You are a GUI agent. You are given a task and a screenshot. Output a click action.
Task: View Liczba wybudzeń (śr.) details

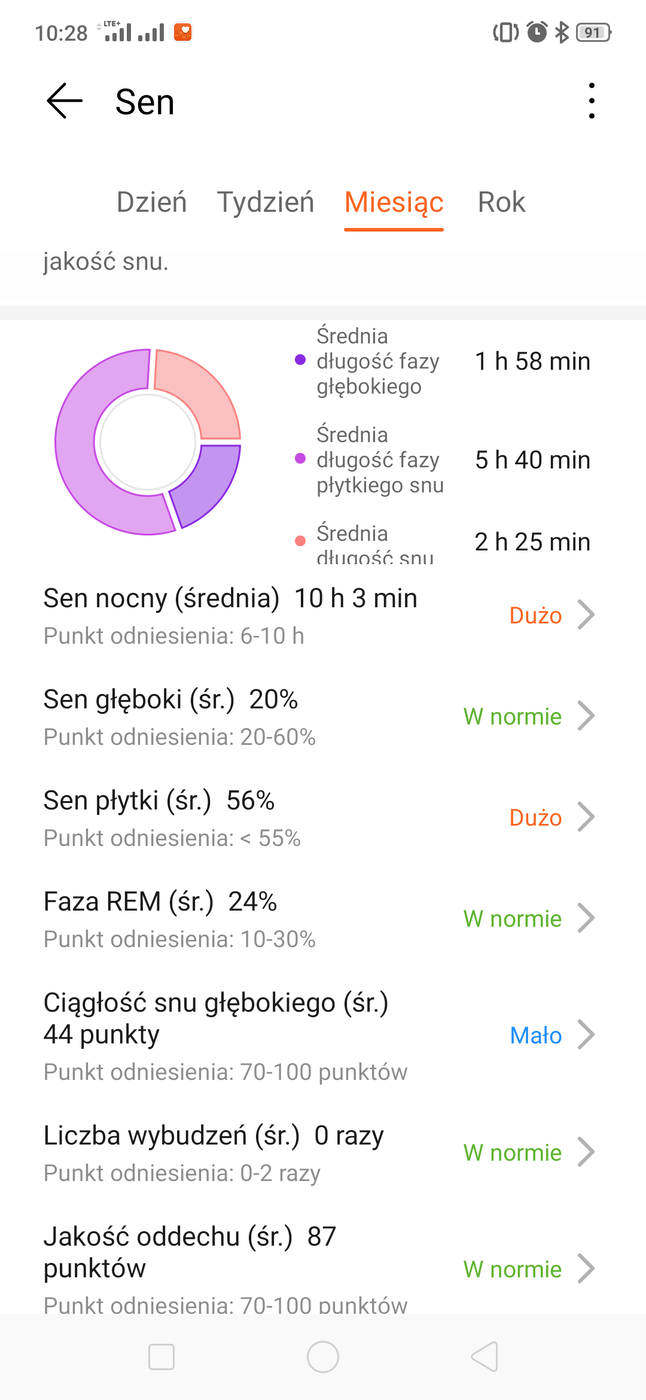point(320,1152)
